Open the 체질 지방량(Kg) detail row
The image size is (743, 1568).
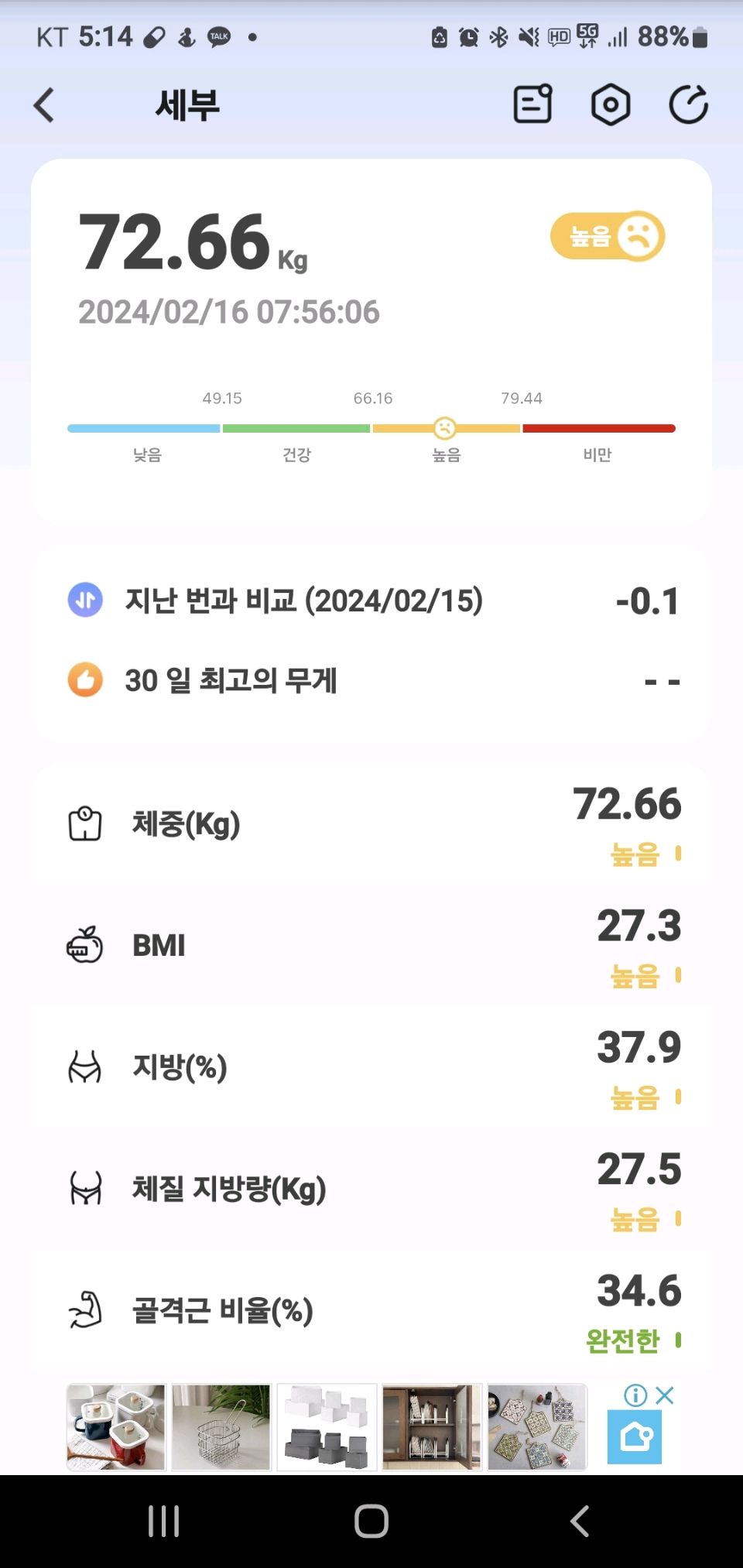click(371, 1189)
